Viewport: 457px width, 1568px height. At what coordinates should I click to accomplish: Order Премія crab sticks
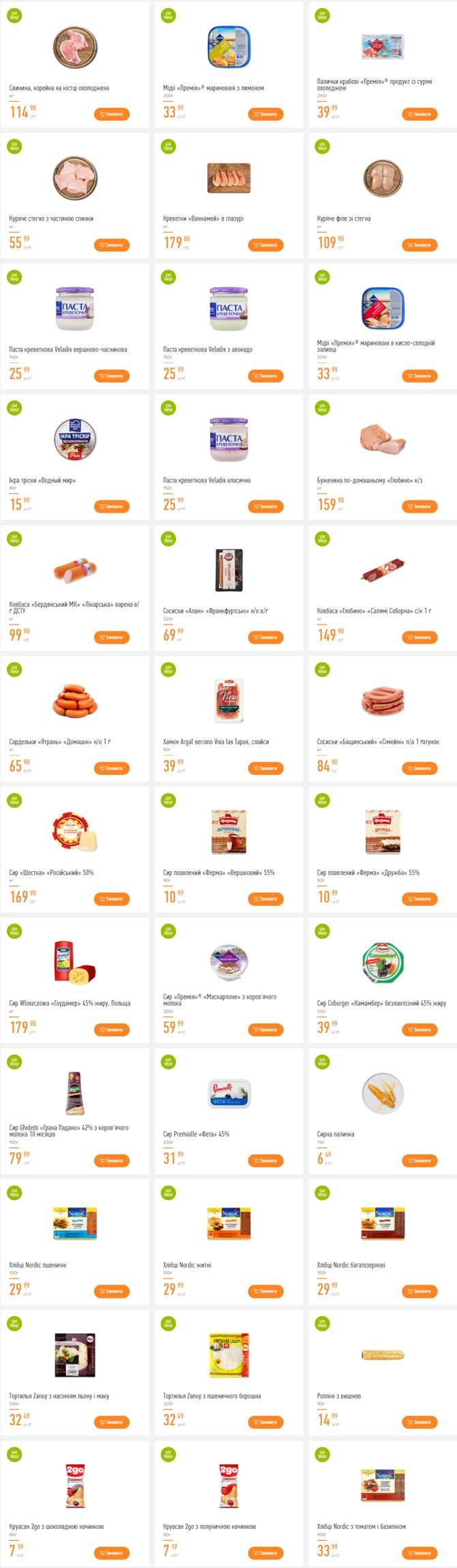click(x=419, y=114)
